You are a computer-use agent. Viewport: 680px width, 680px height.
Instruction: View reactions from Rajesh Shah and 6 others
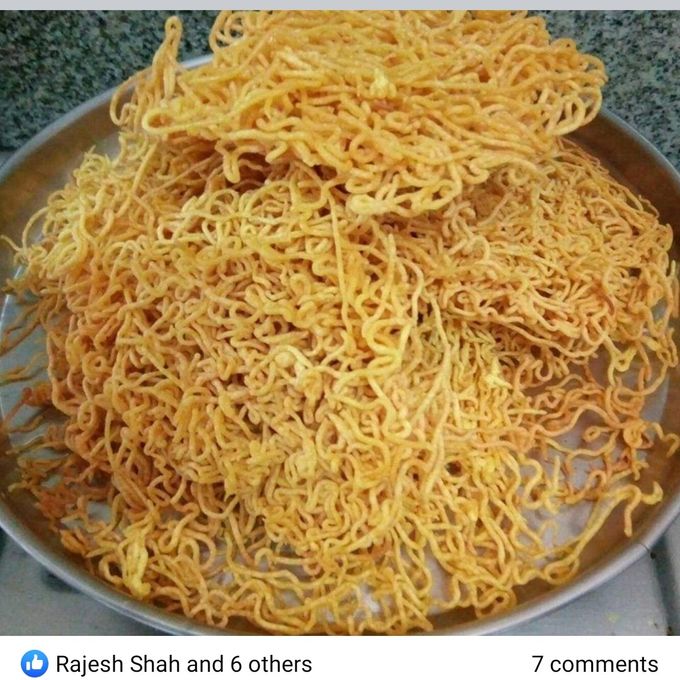click(183, 664)
